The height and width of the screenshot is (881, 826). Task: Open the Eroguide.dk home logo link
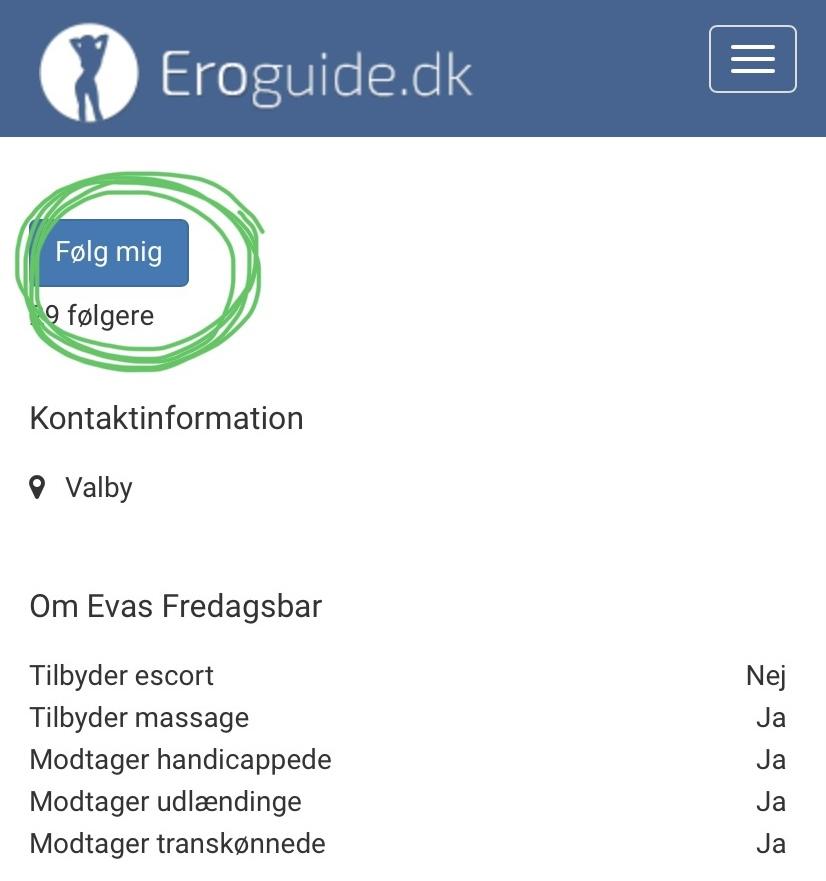(256, 72)
